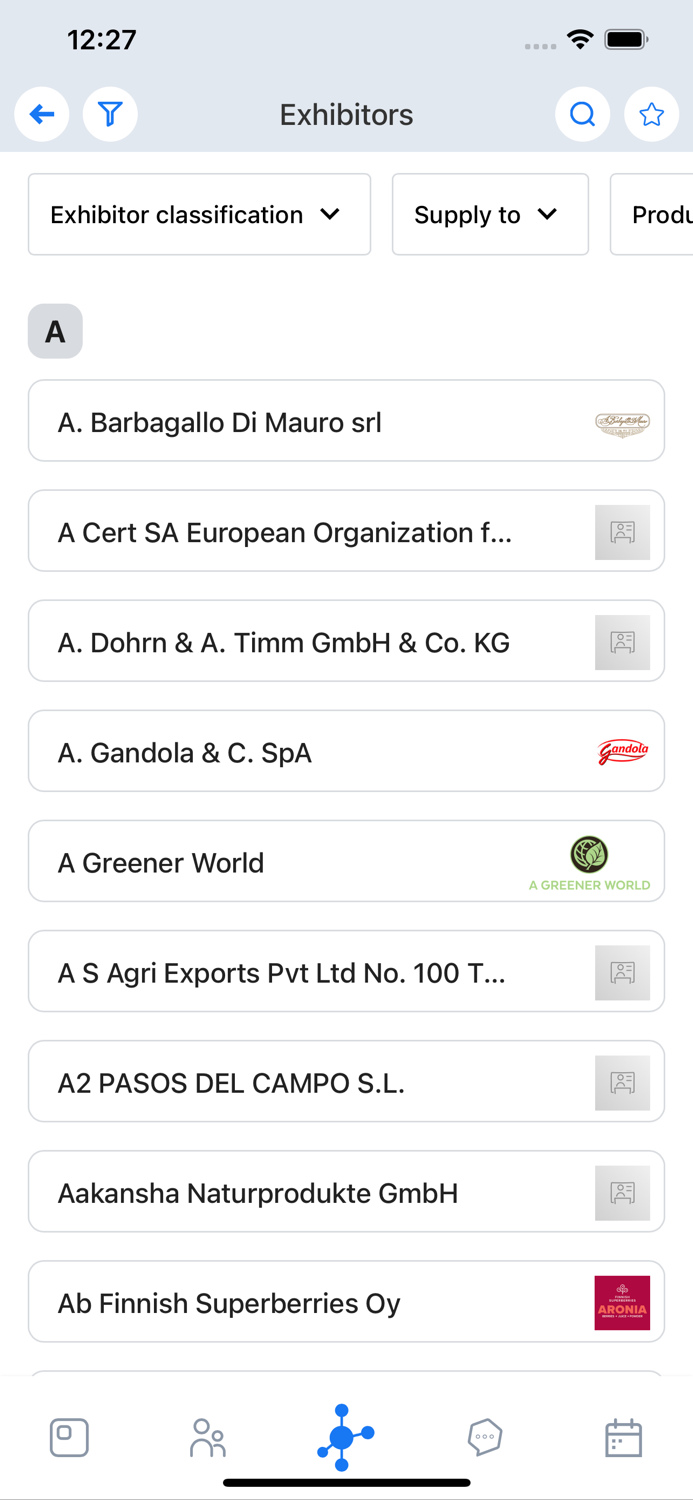
Task: Switch to the people tab
Action: click(207, 1438)
